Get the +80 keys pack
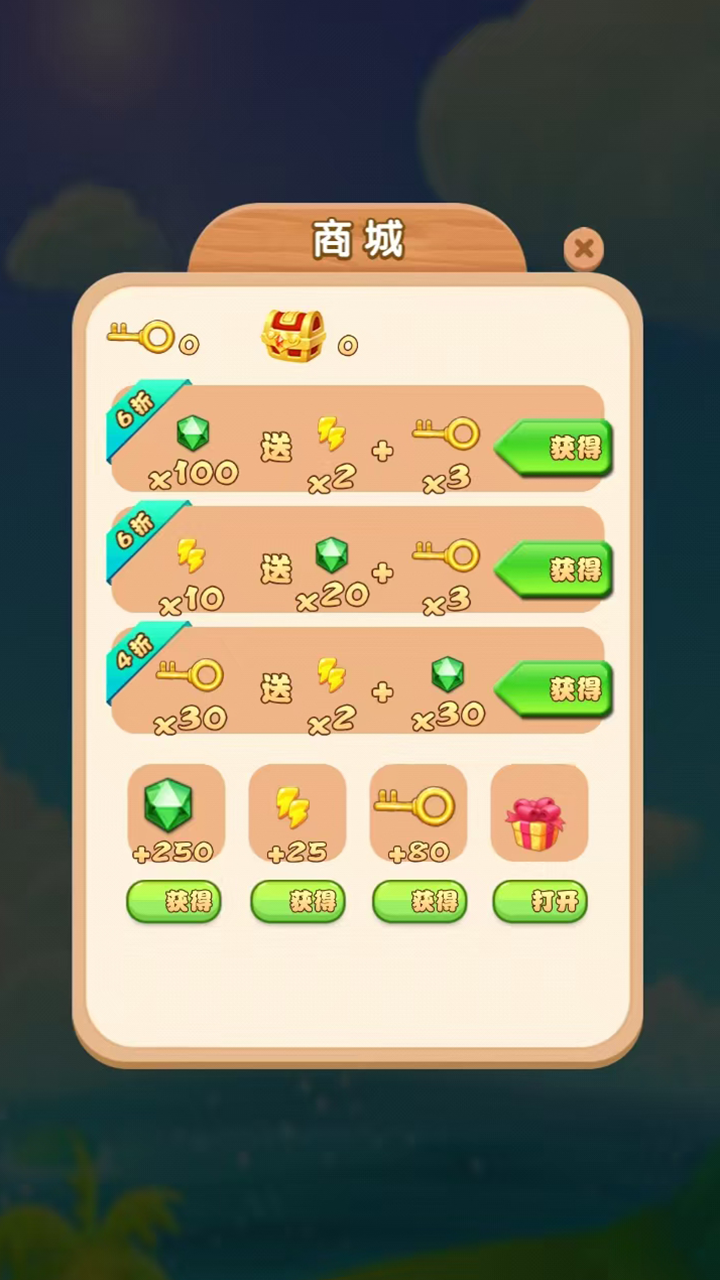 click(x=420, y=901)
